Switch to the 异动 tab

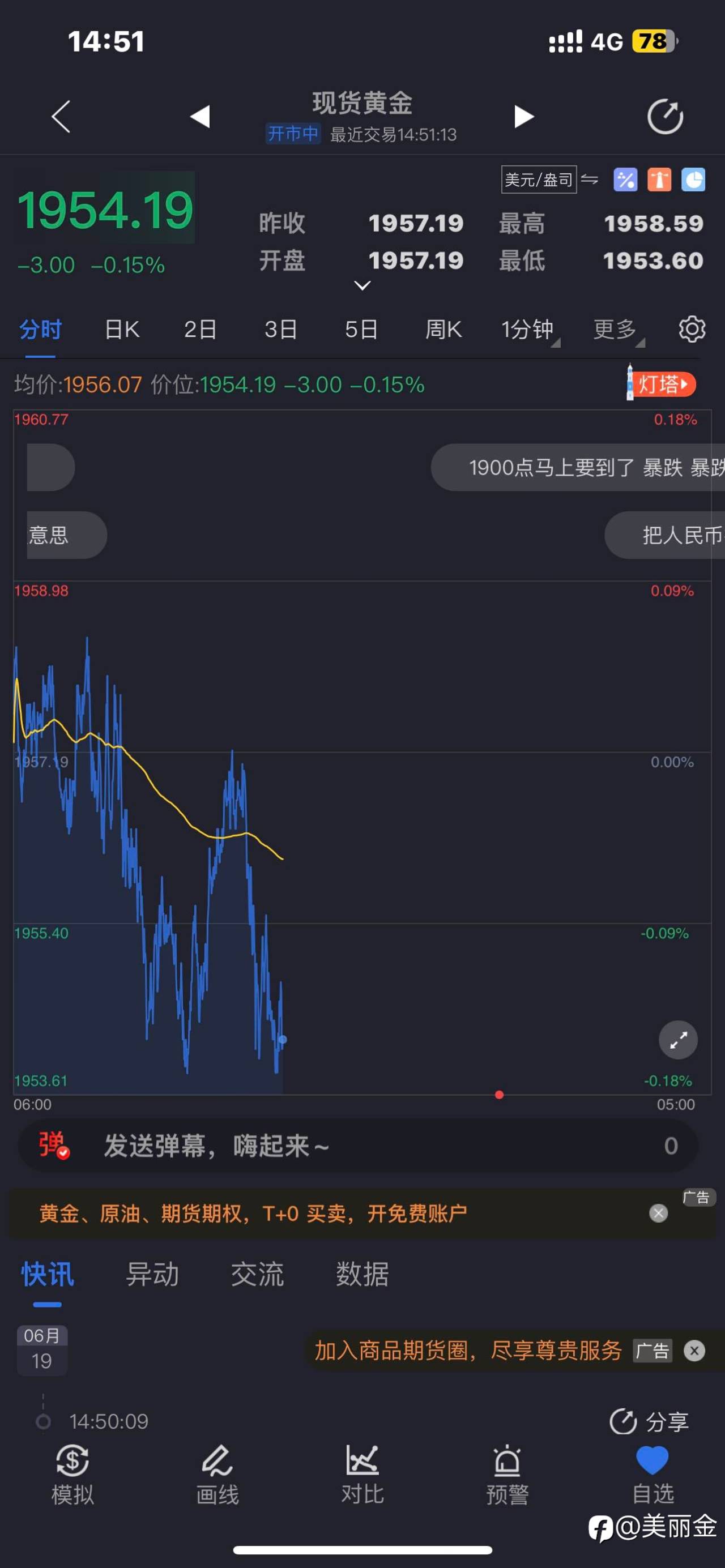point(152,1274)
